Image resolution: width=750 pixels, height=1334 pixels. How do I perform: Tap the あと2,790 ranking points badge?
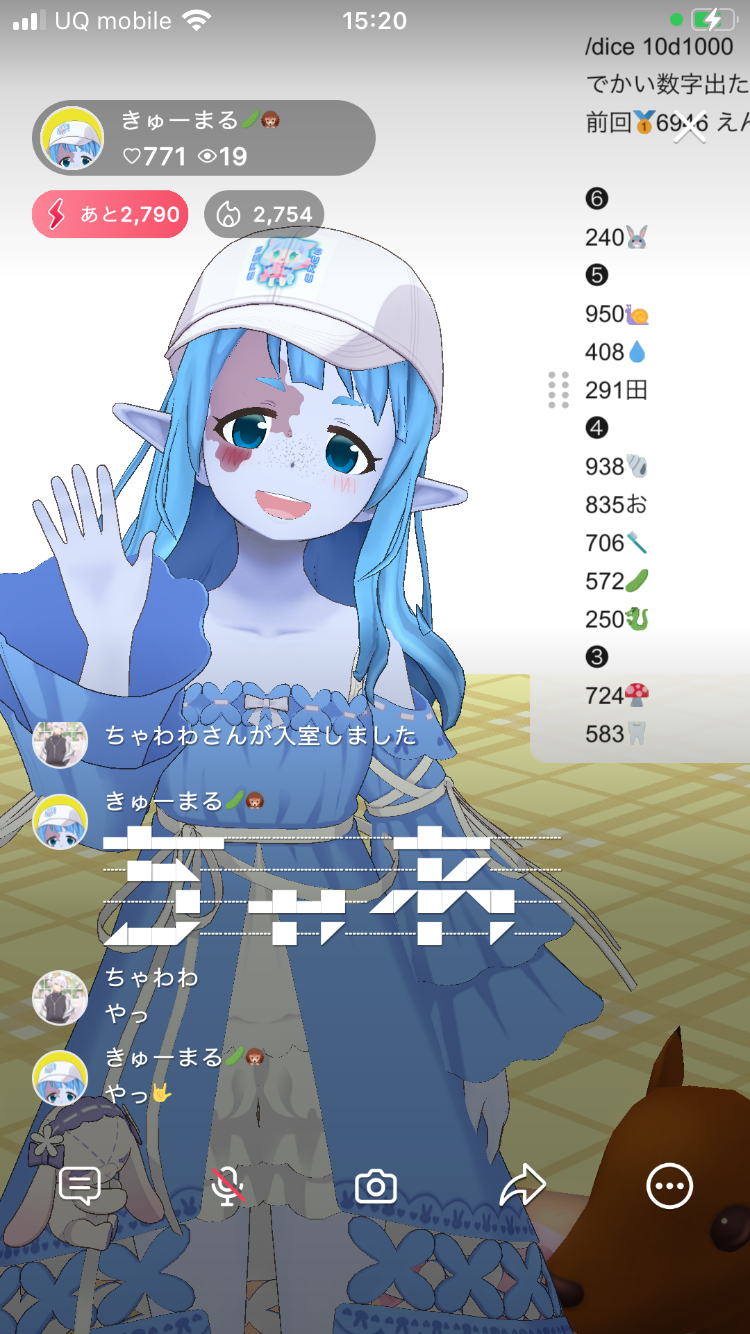coord(110,214)
